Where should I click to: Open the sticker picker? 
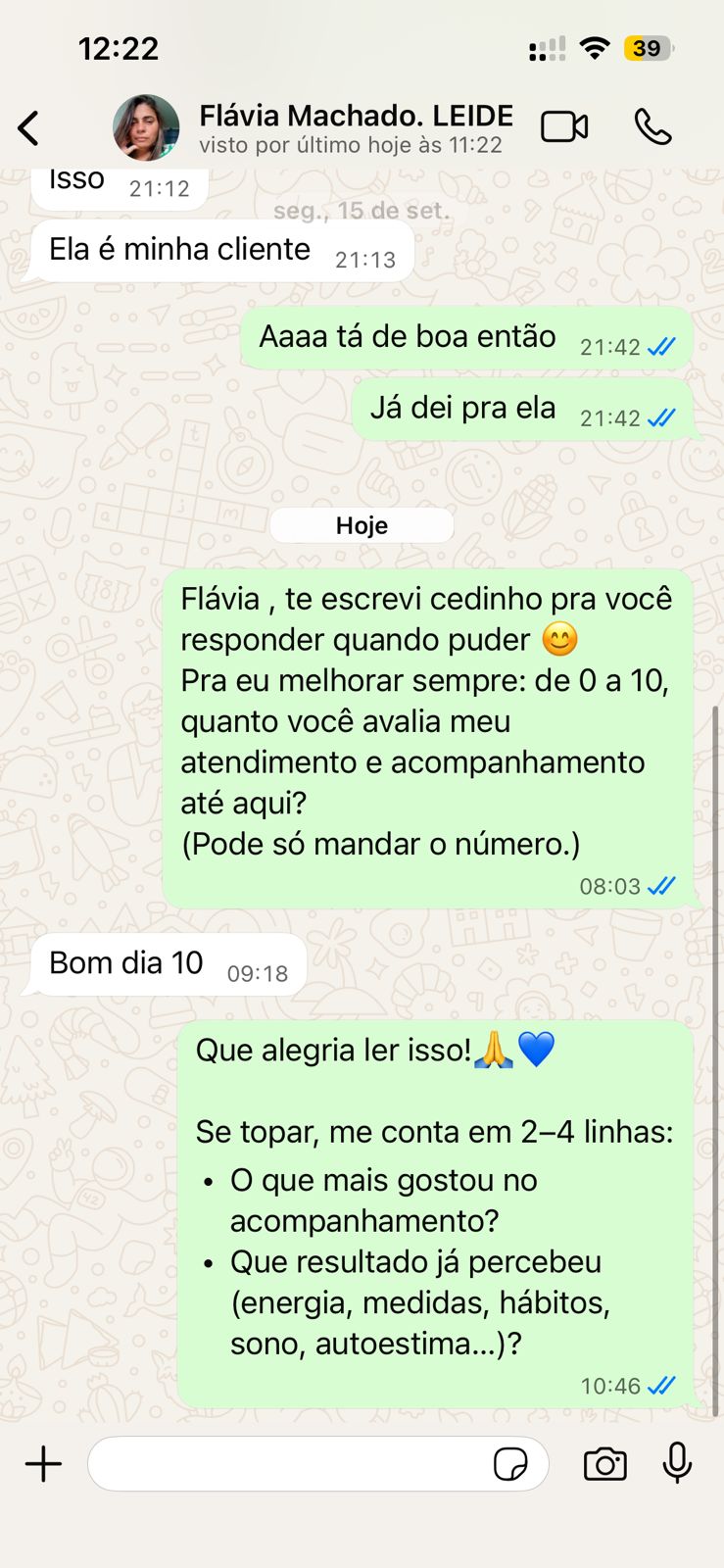tap(510, 1464)
